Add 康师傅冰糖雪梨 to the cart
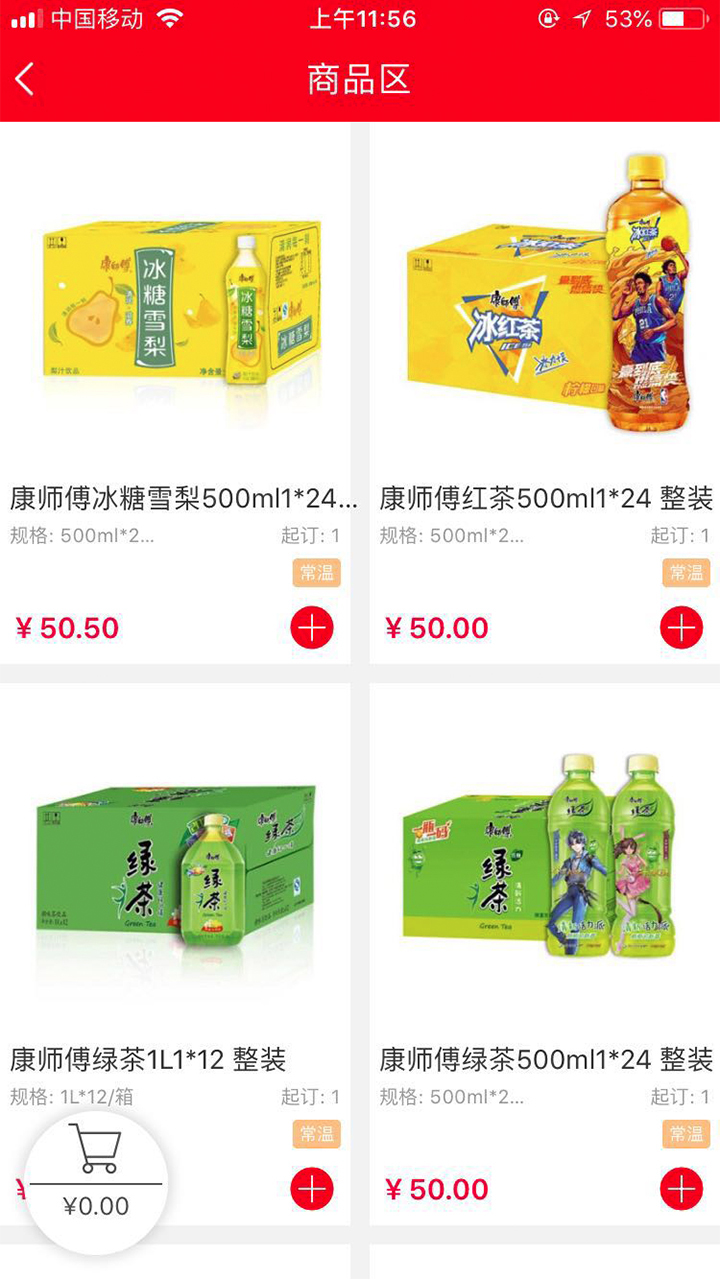This screenshot has height=1280, width=720. [312, 628]
